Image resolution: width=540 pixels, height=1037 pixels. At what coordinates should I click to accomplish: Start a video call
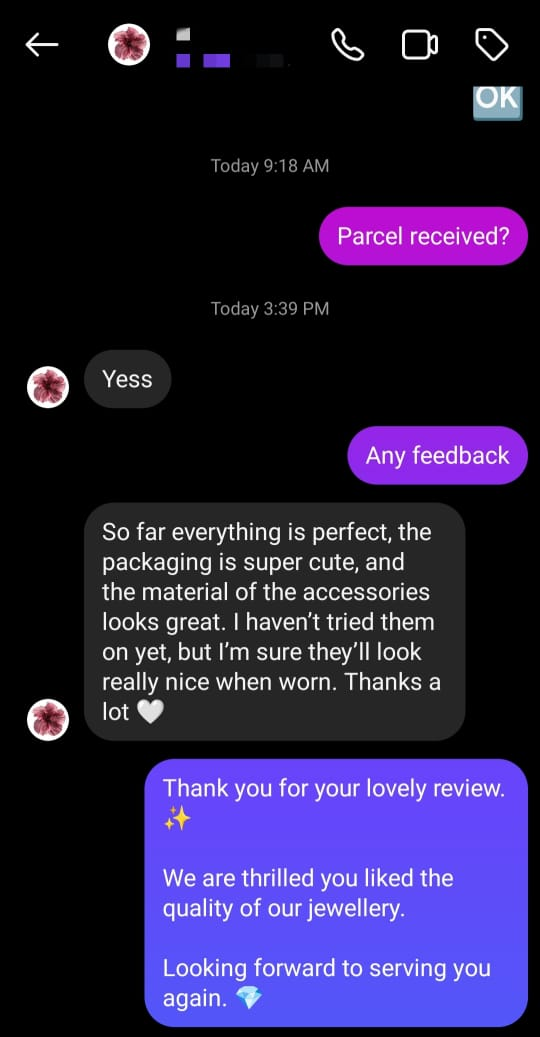(x=420, y=45)
